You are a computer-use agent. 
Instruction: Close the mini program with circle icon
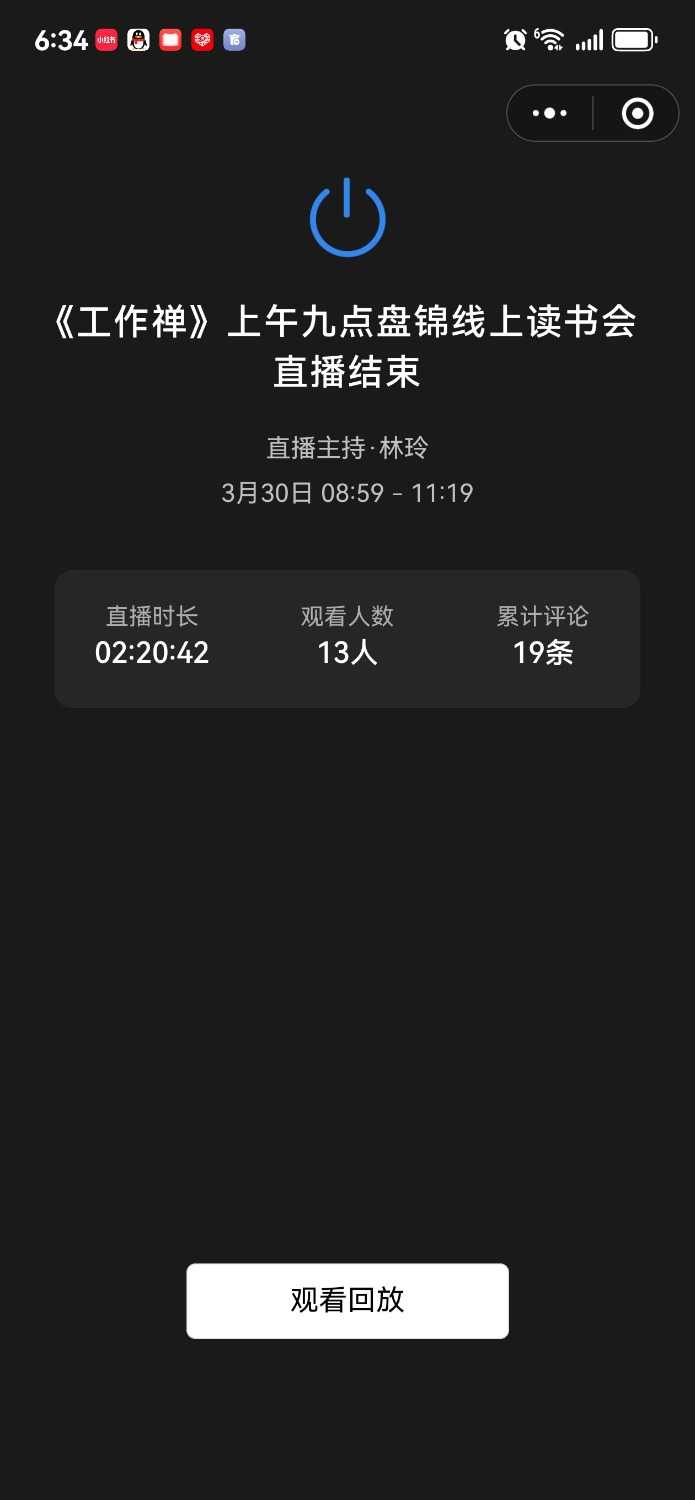(x=637, y=114)
